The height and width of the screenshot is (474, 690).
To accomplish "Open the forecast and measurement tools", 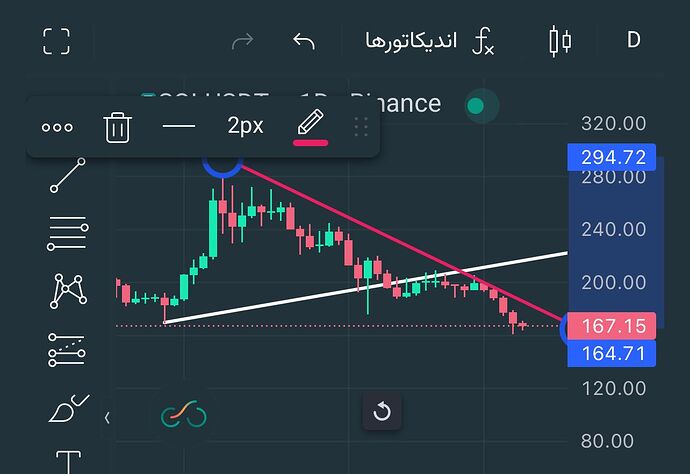I will pyautogui.click(x=68, y=349).
